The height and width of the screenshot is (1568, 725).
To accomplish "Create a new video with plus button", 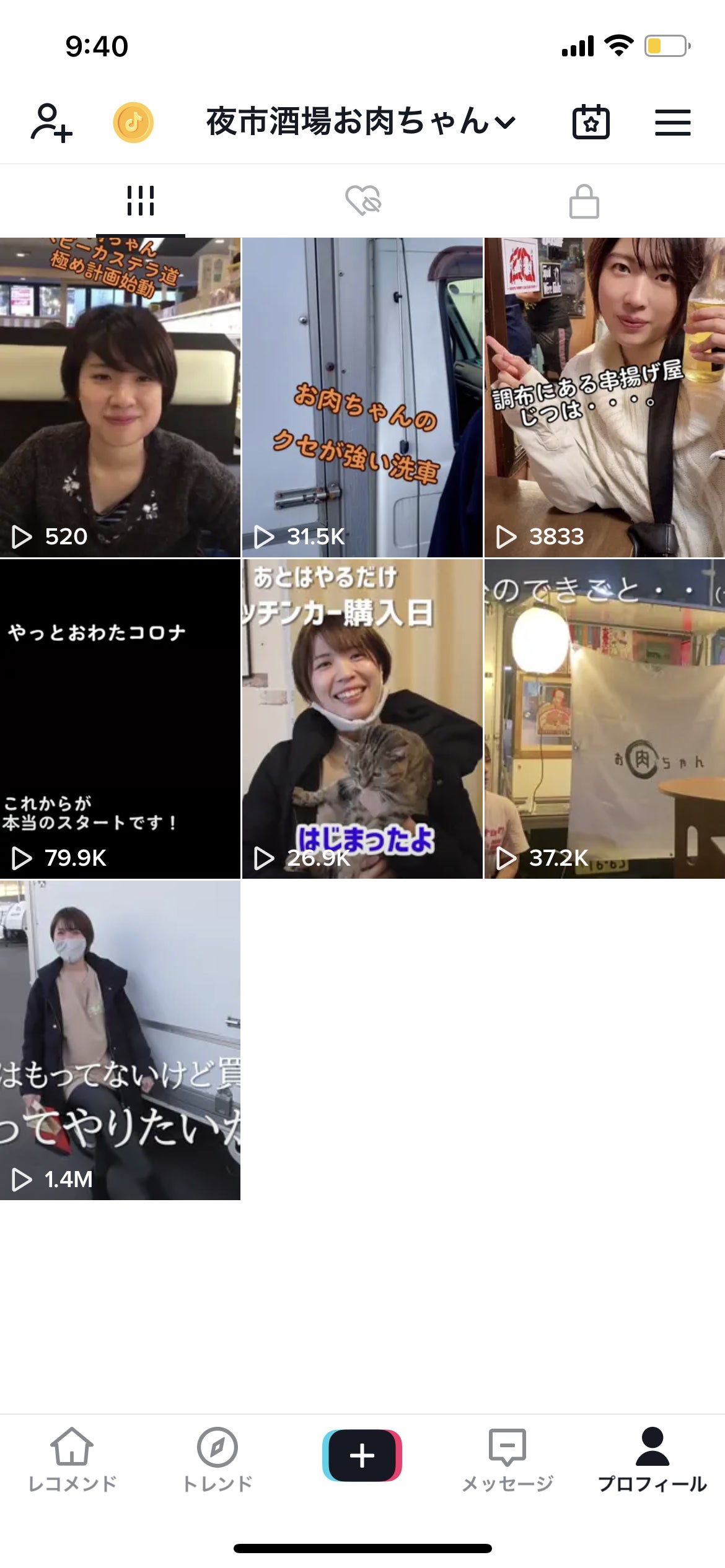I will pos(362,1455).
